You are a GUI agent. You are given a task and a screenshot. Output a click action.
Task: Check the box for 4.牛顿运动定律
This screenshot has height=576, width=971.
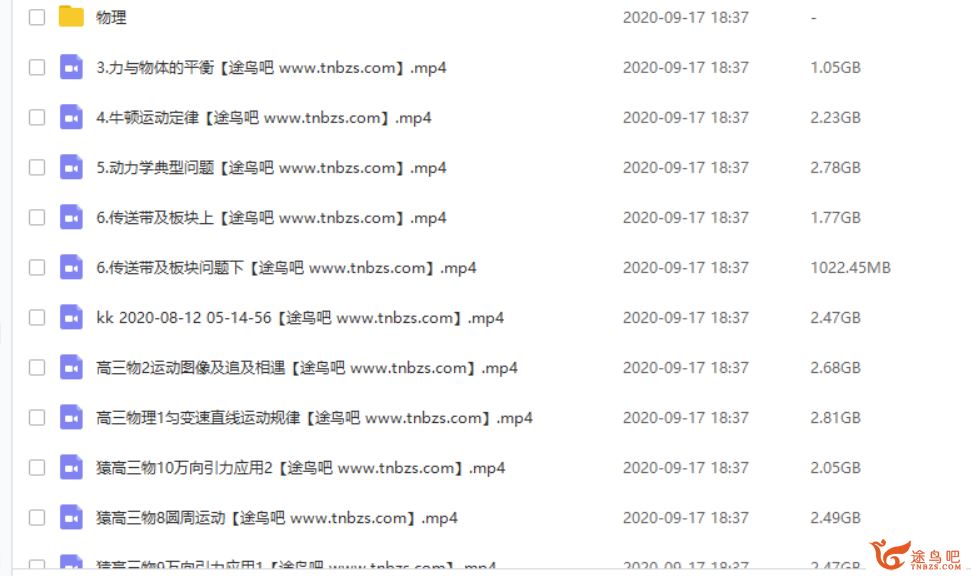[37, 118]
